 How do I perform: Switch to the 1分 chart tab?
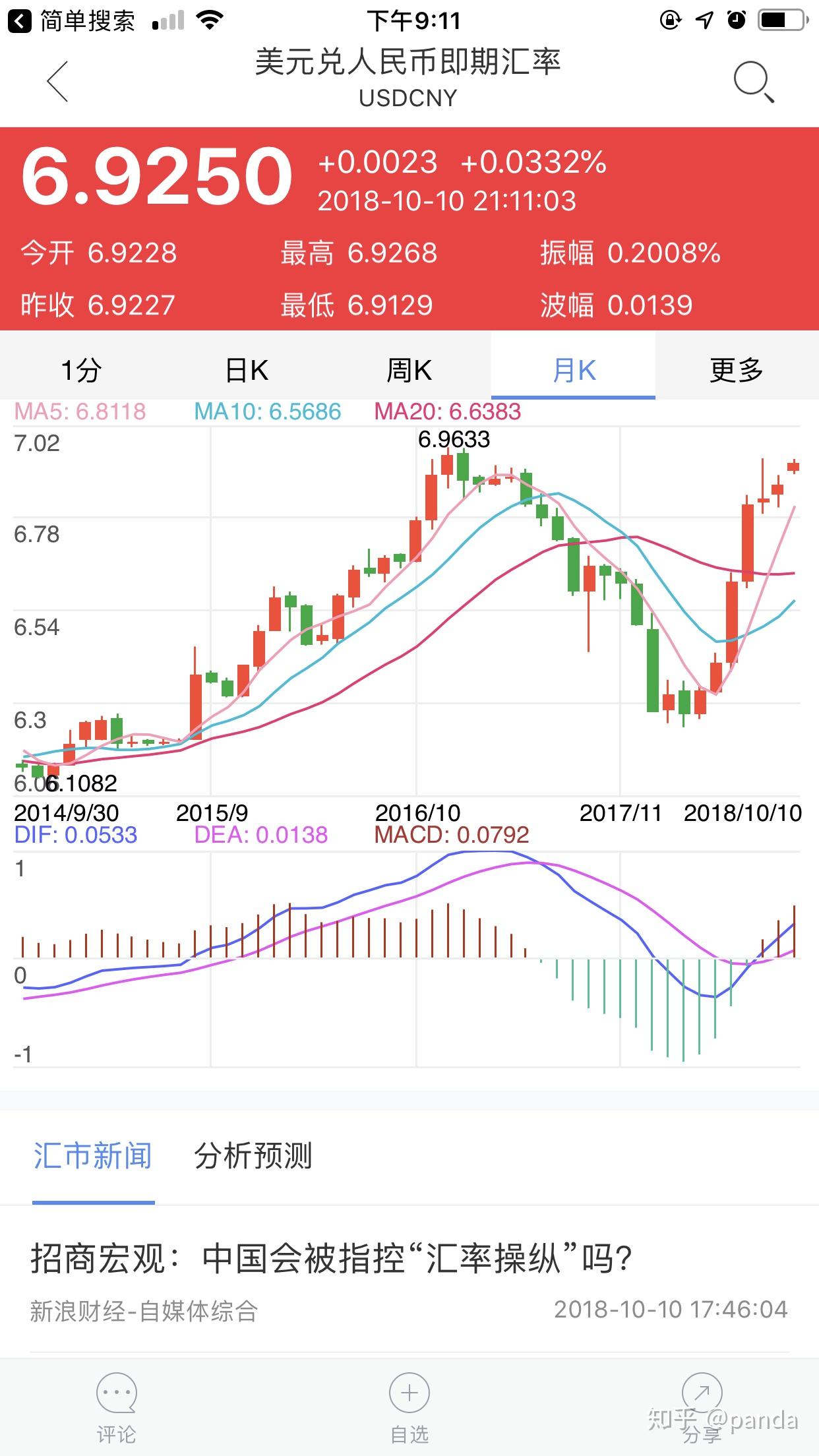point(81,370)
